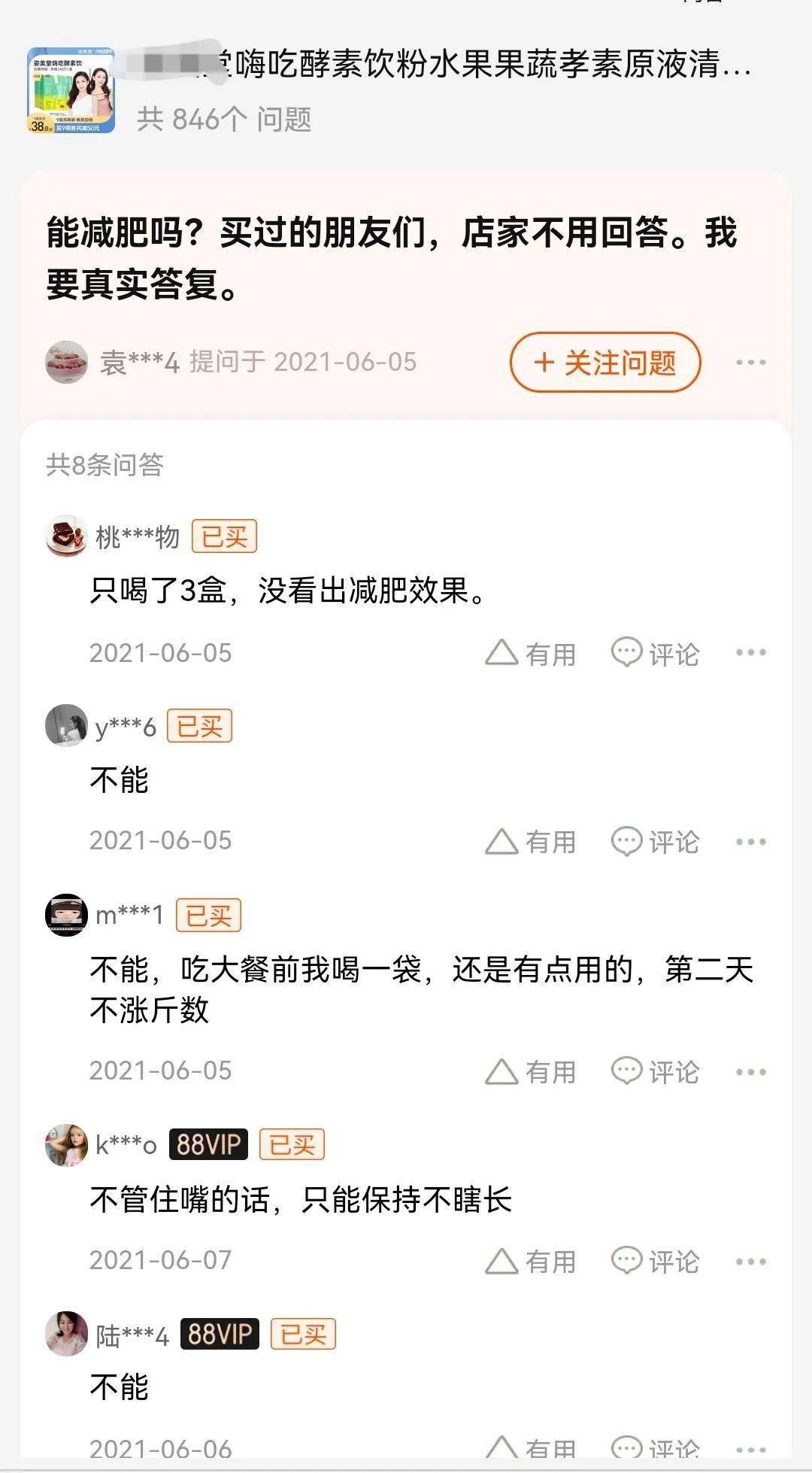Open questioner 袁***4's profile avatar
This screenshot has width=812, height=1473.
coord(67,362)
